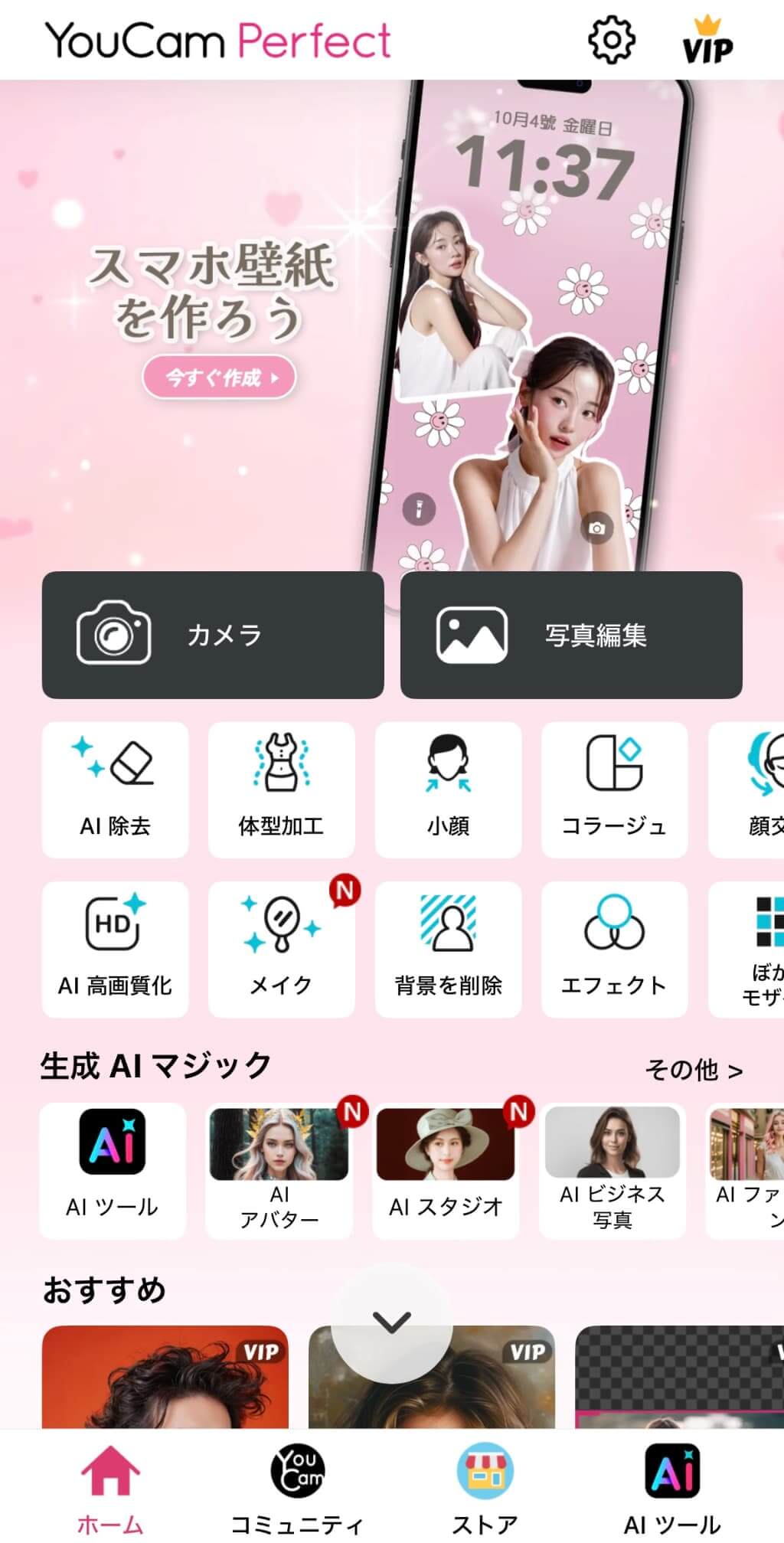Viewport: 784px width, 1543px height.
Task: Switch to the ストア tab
Action: (485, 1490)
